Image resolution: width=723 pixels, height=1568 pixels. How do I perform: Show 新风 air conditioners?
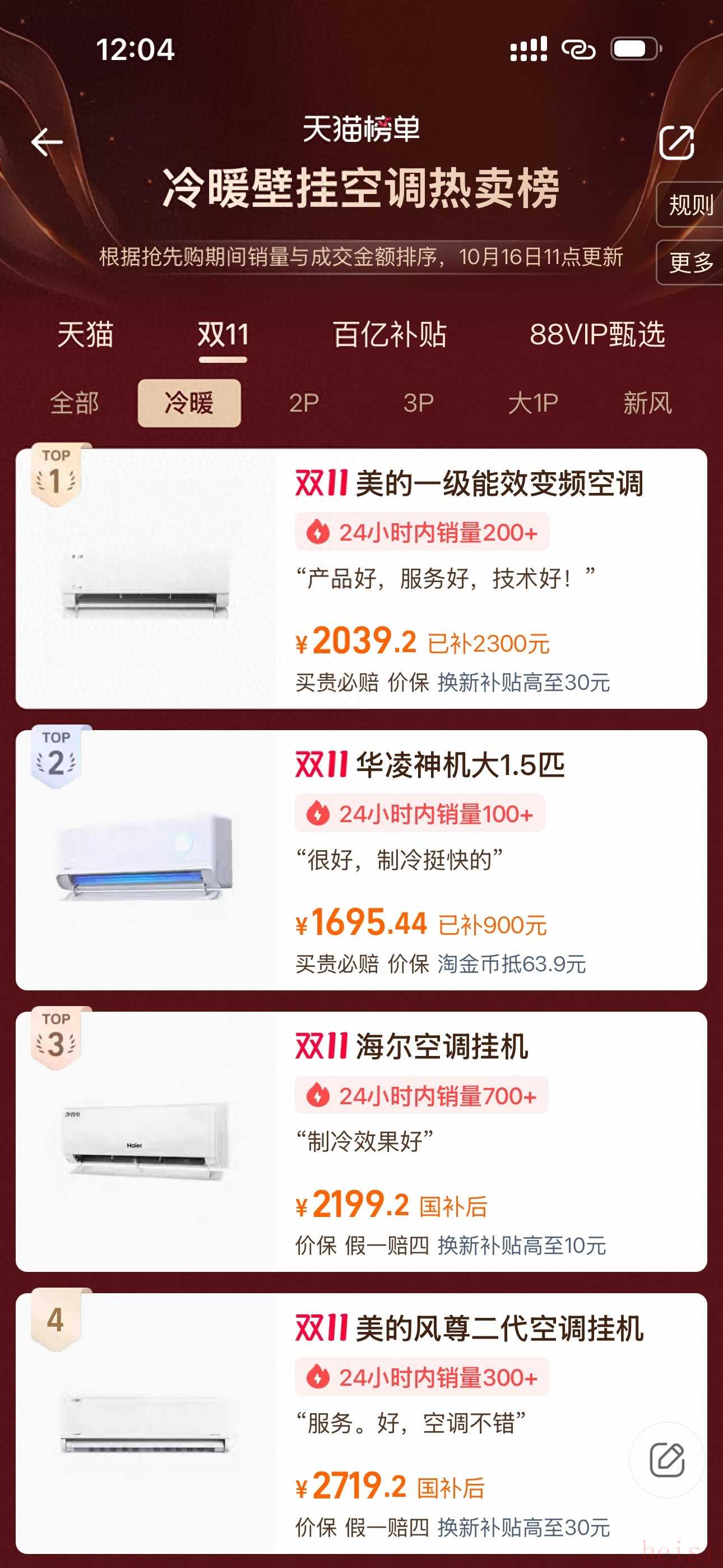pyautogui.click(x=647, y=403)
